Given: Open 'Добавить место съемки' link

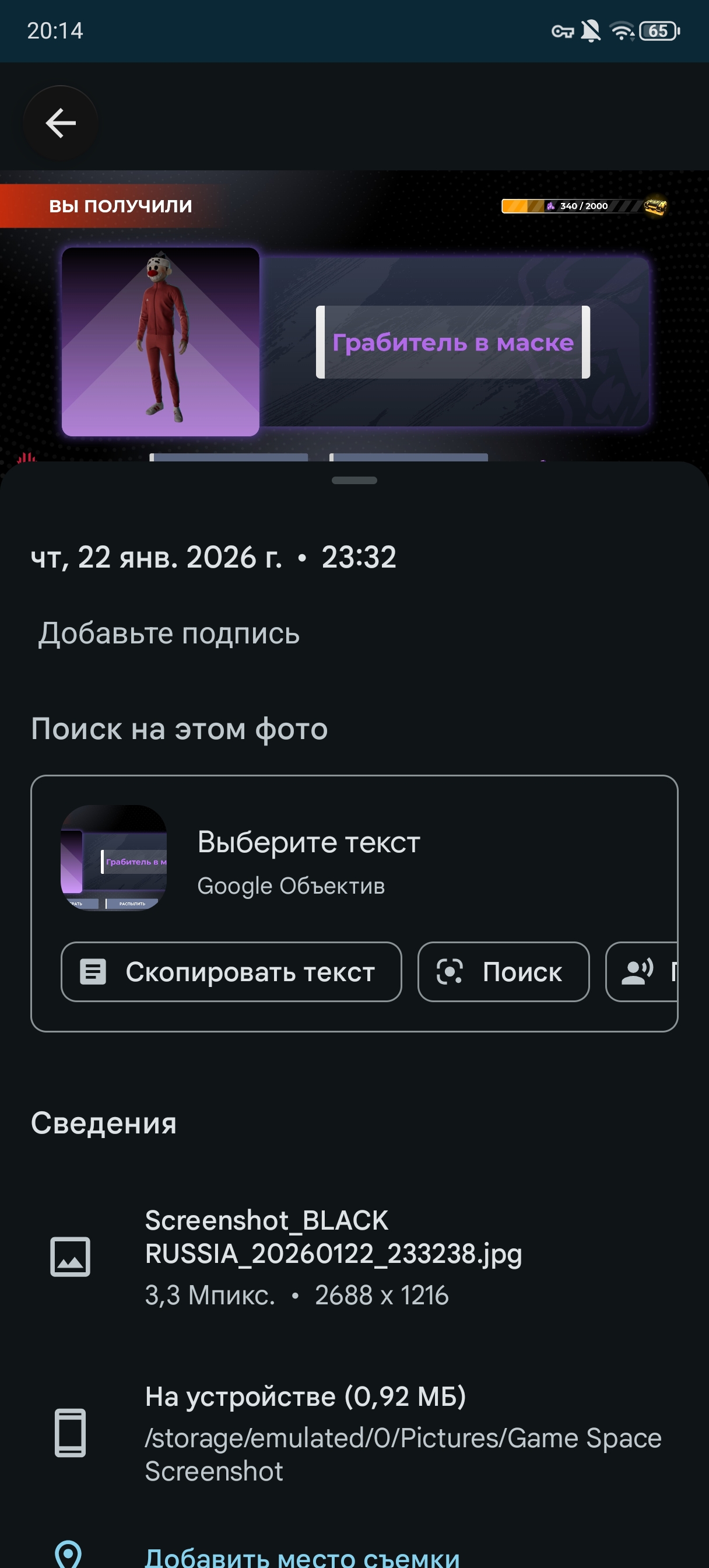Looking at the screenshot, I should coord(303,1556).
